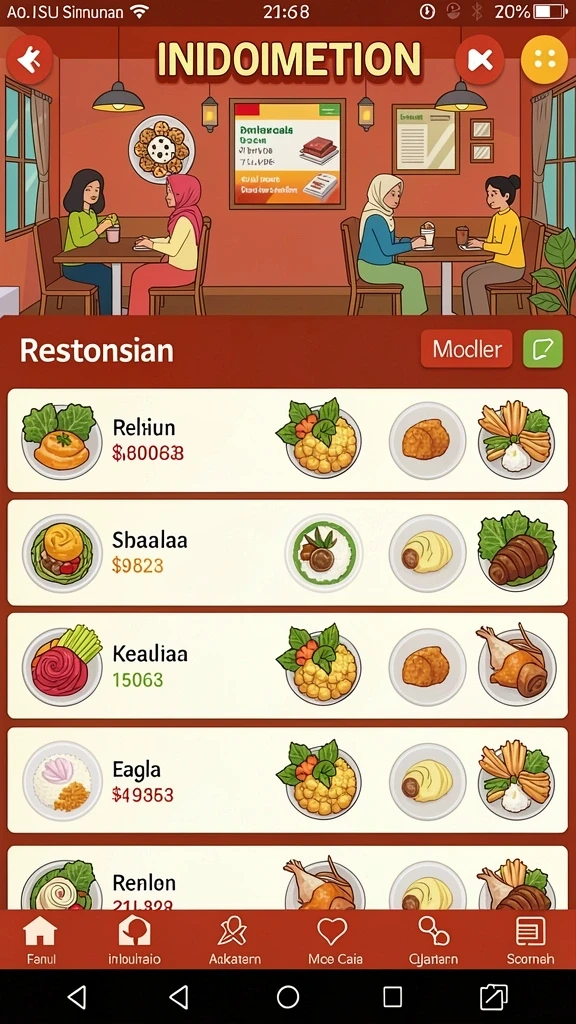
Task: Open the Scornah tab
Action: [x=530, y=940]
